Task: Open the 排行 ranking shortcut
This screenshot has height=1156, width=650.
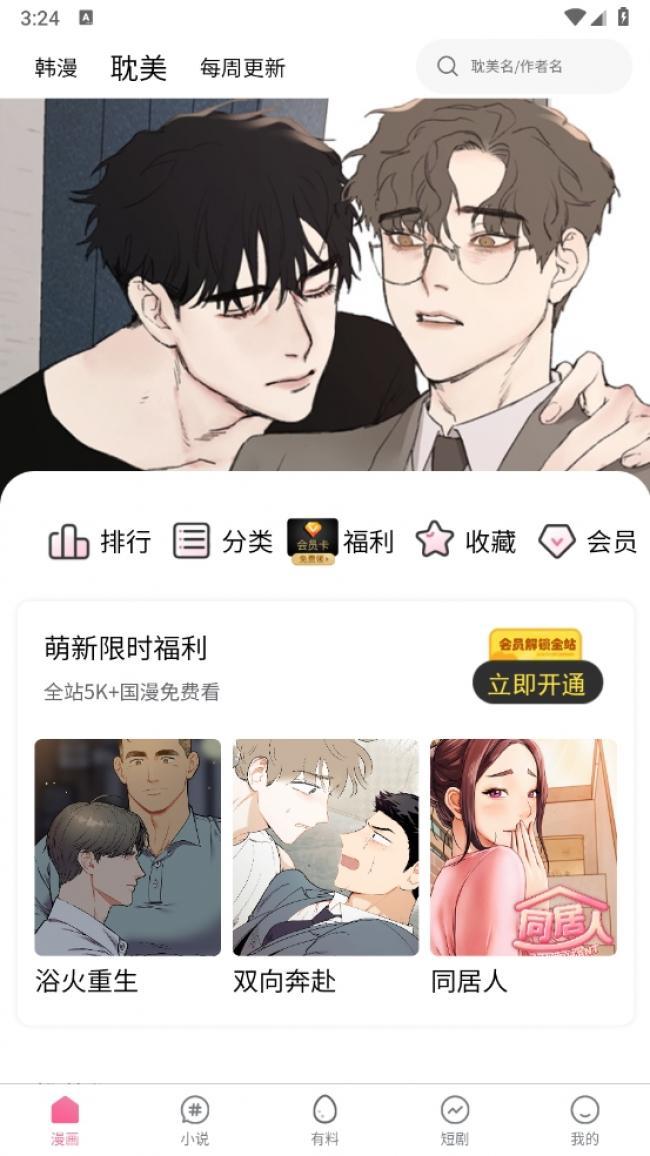Action: (100, 541)
